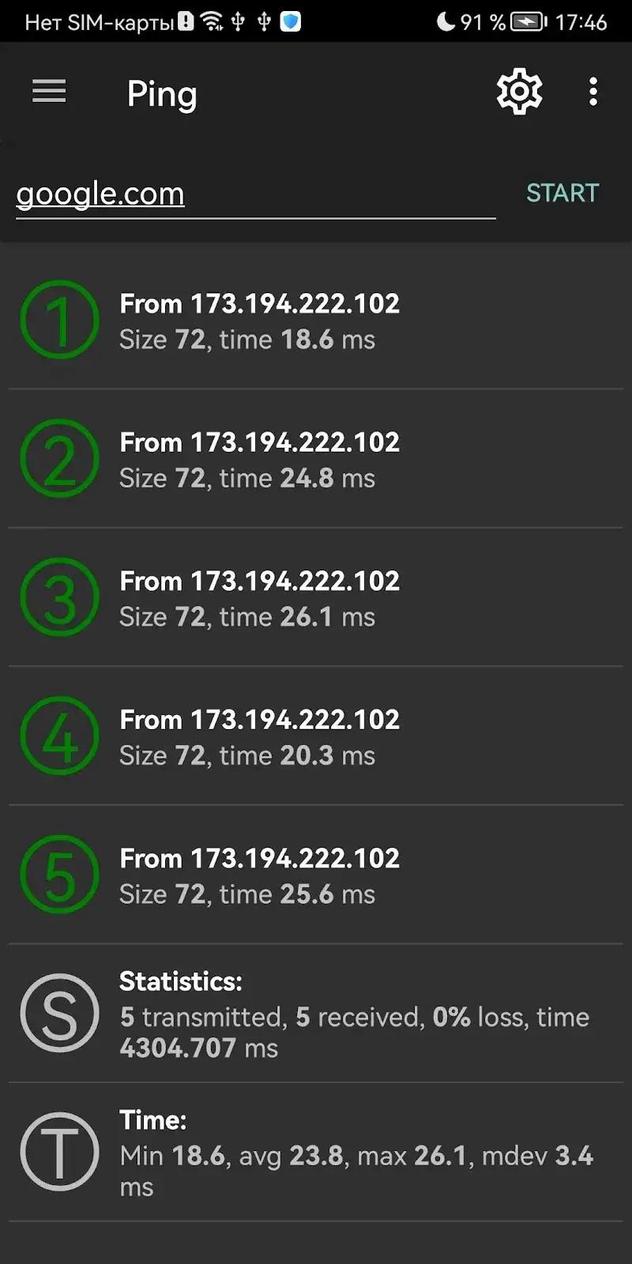632x1264 pixels.
Task: Tap START to begin pinging
Action: coord(562,193)
